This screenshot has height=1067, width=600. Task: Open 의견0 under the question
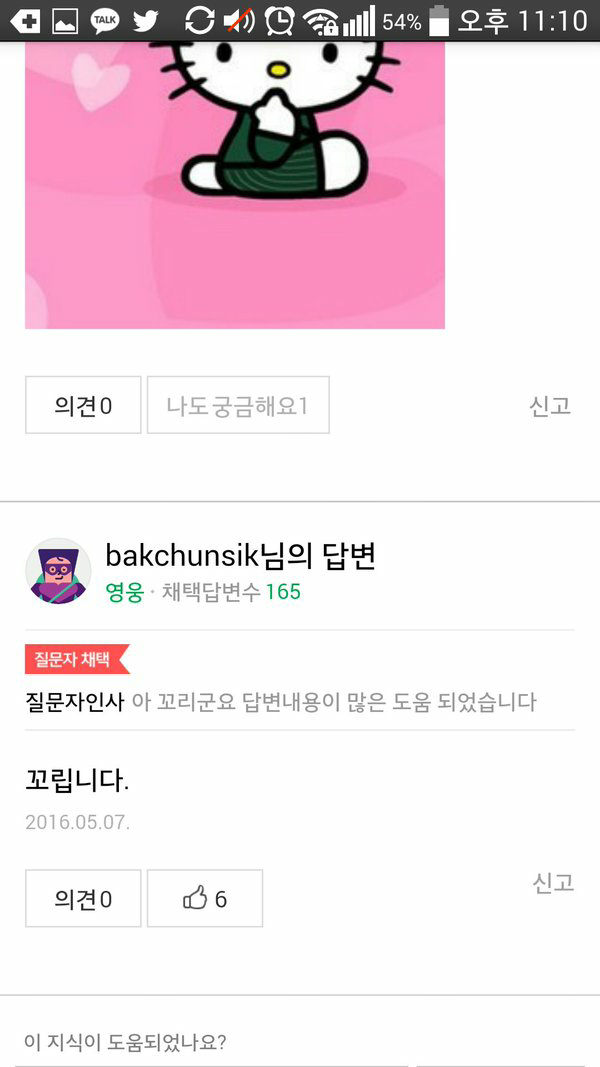83,405
